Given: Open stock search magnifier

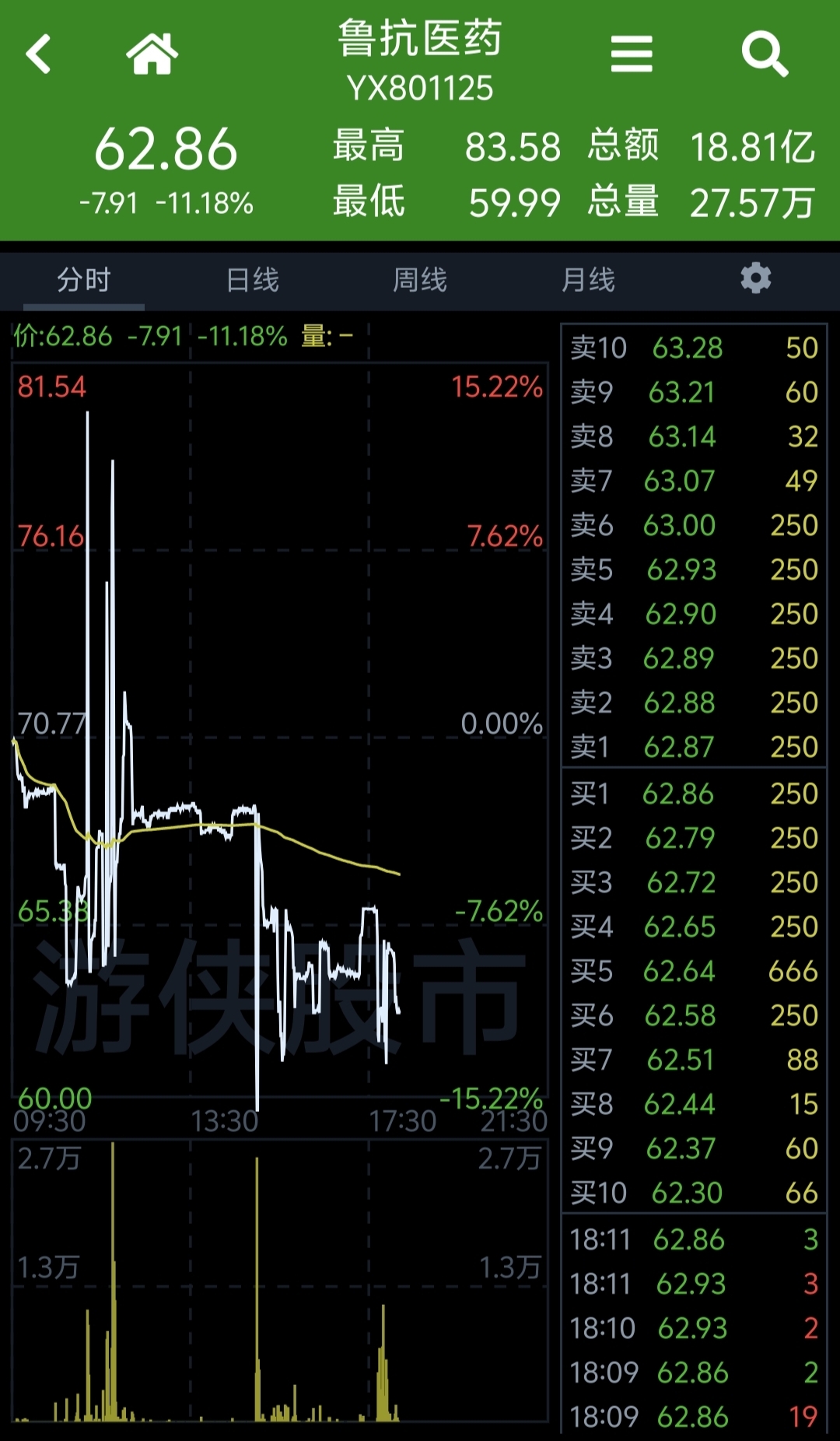Looking at the screenshot, I should point(765,54).
